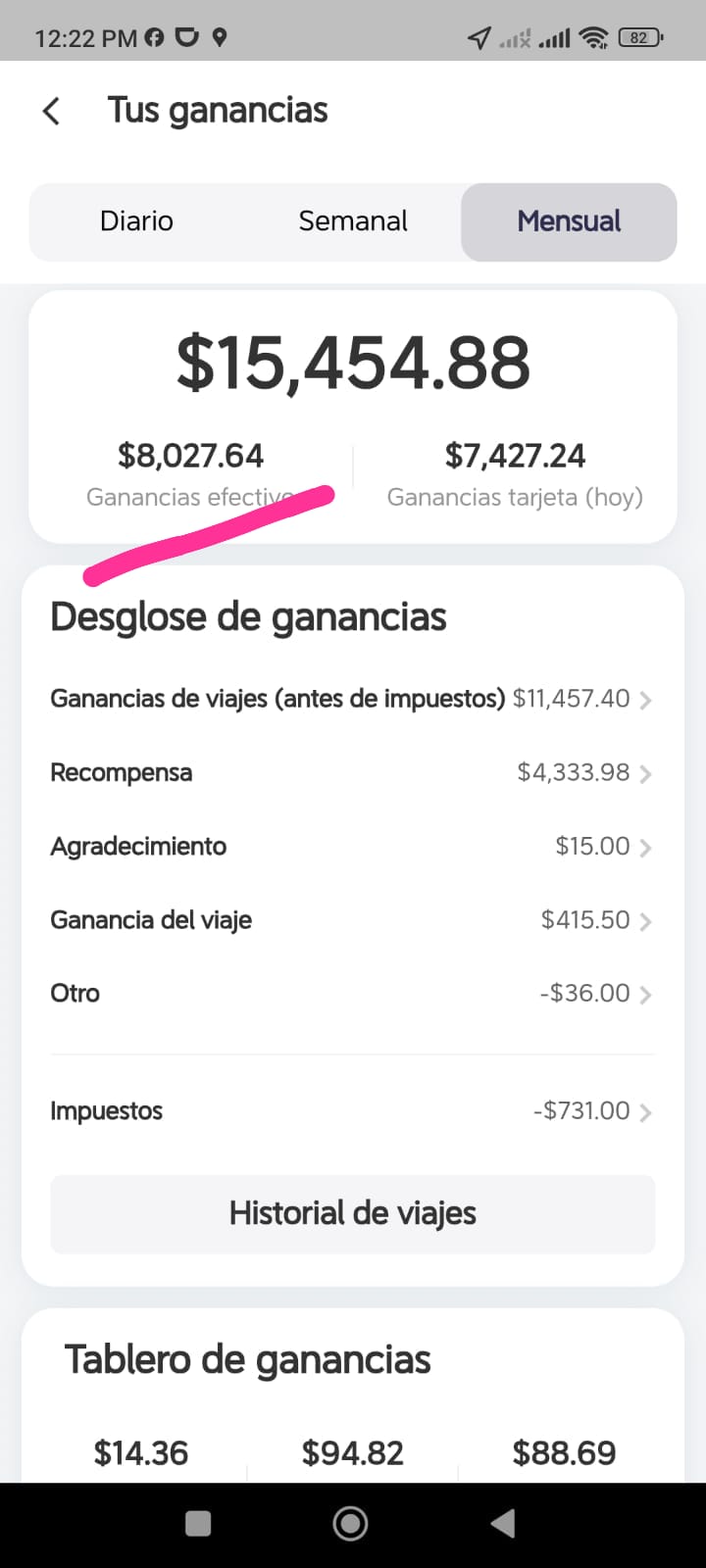Open the Recompensa earnings detail

pyautogui.click(x=351, y=772)
